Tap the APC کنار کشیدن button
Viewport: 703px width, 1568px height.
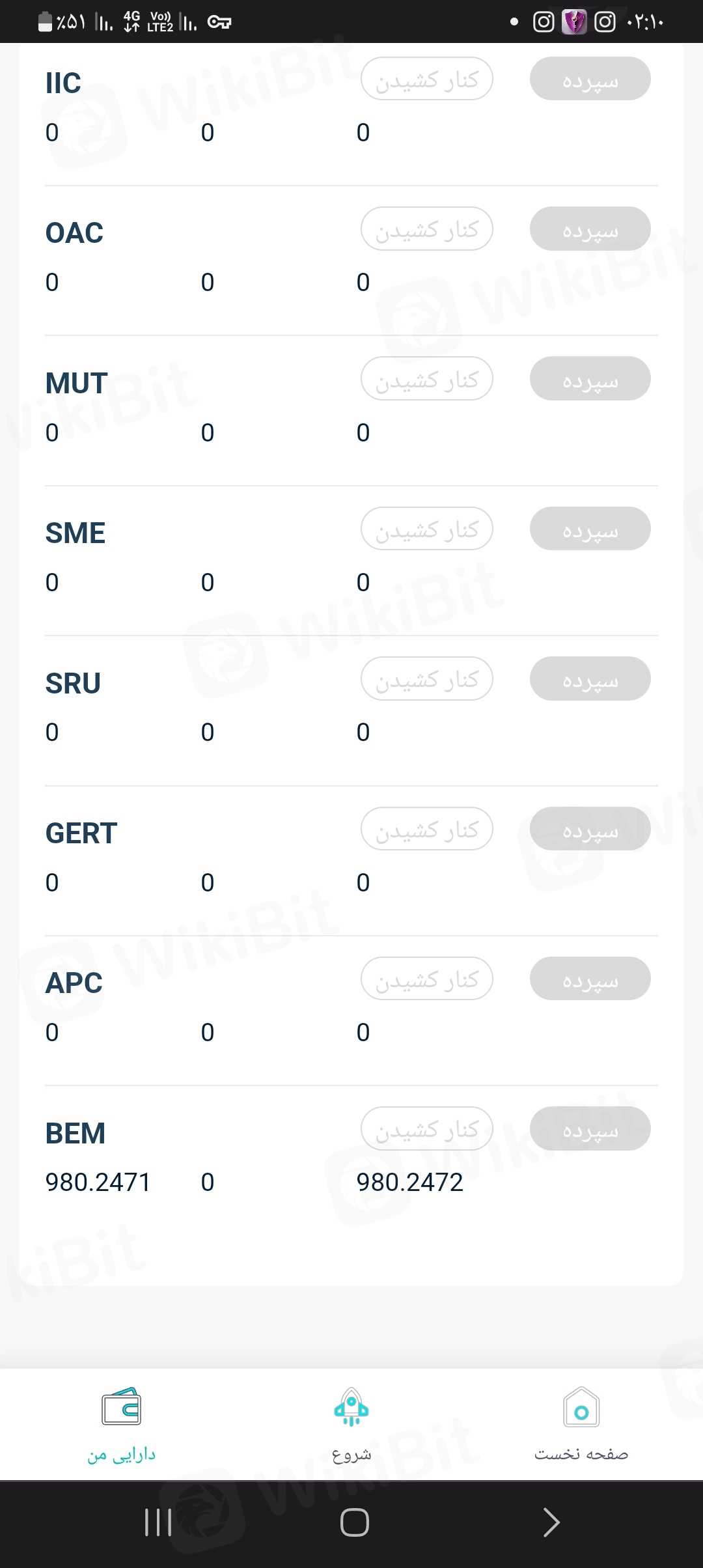tap(427, 979)
